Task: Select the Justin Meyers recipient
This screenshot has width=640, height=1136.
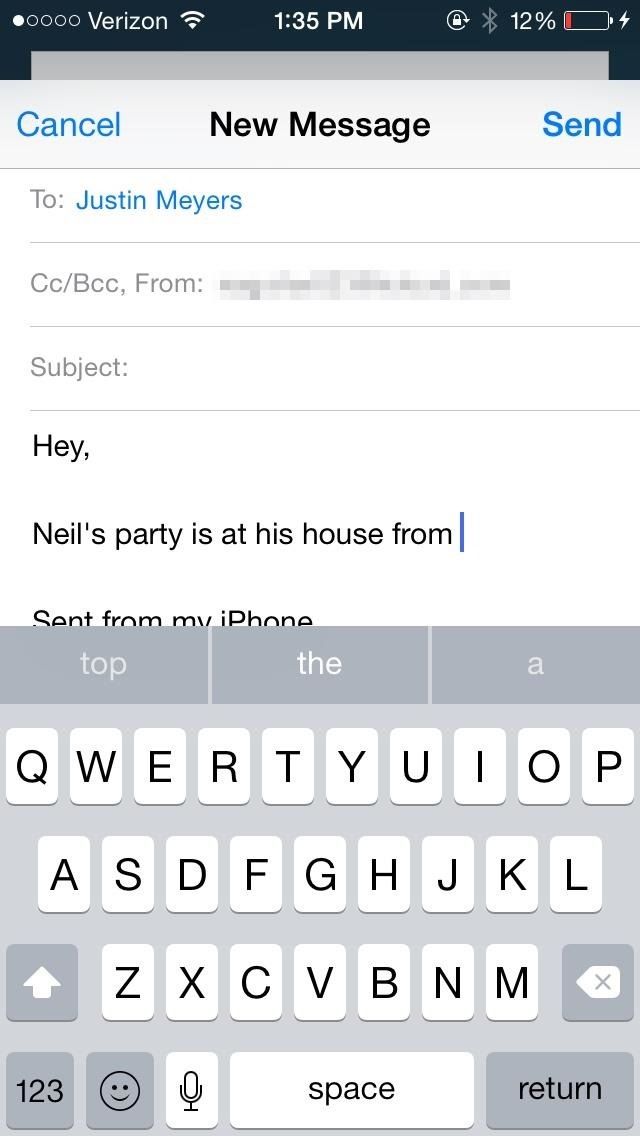Action: point(159,201)
